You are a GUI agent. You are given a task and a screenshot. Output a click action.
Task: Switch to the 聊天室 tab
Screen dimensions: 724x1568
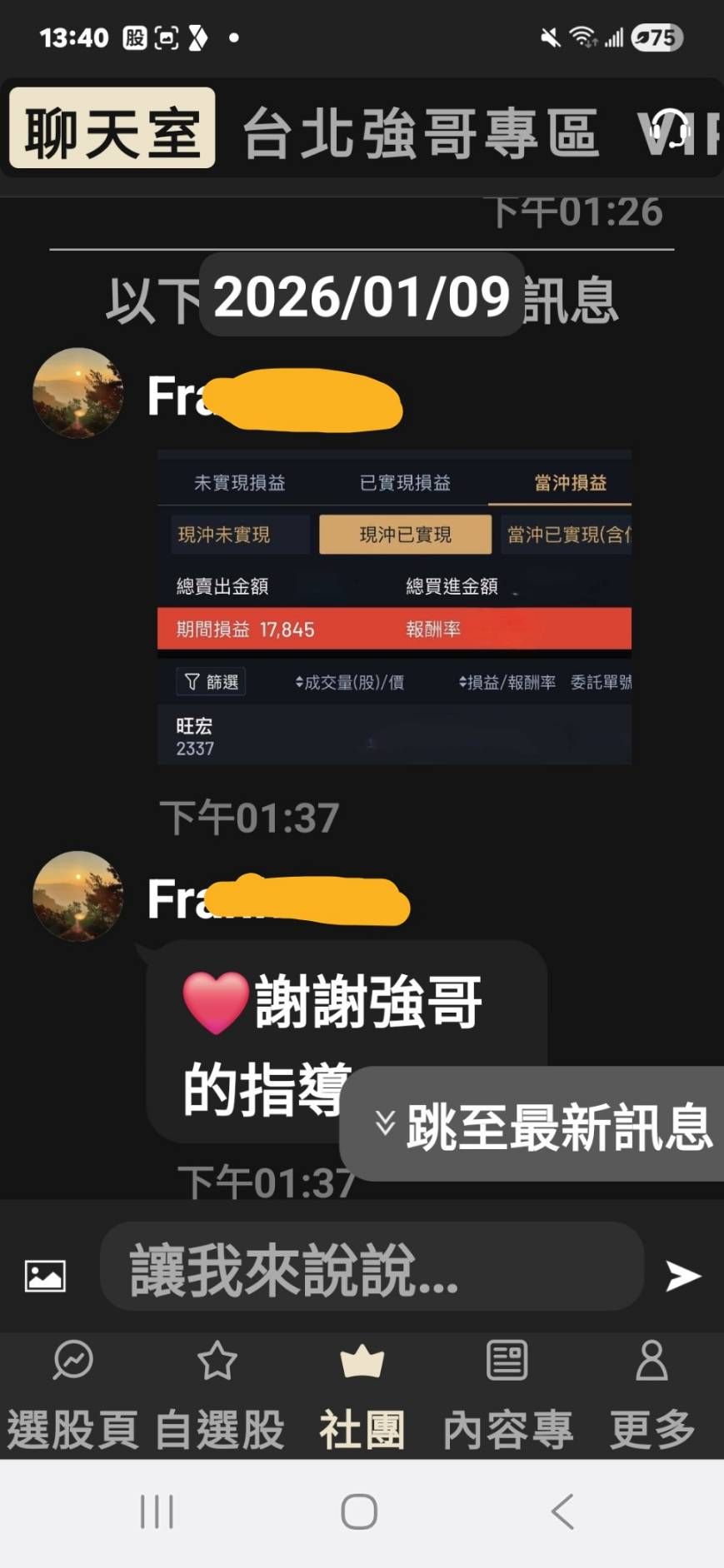pyautogui.click(x=112, y=130)
